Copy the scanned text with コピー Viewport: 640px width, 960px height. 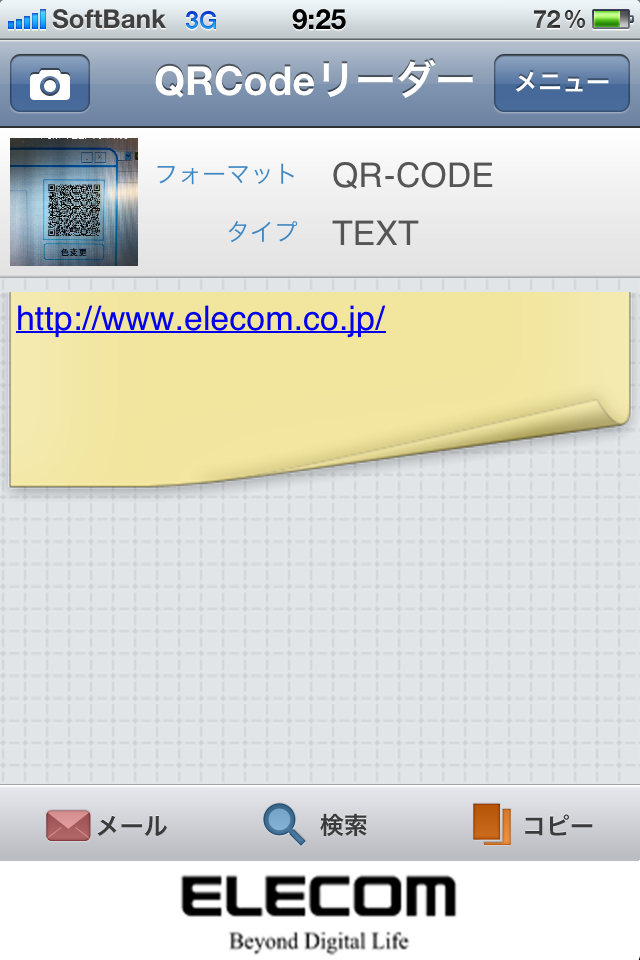pyautogui.click(x=533, y=825)
